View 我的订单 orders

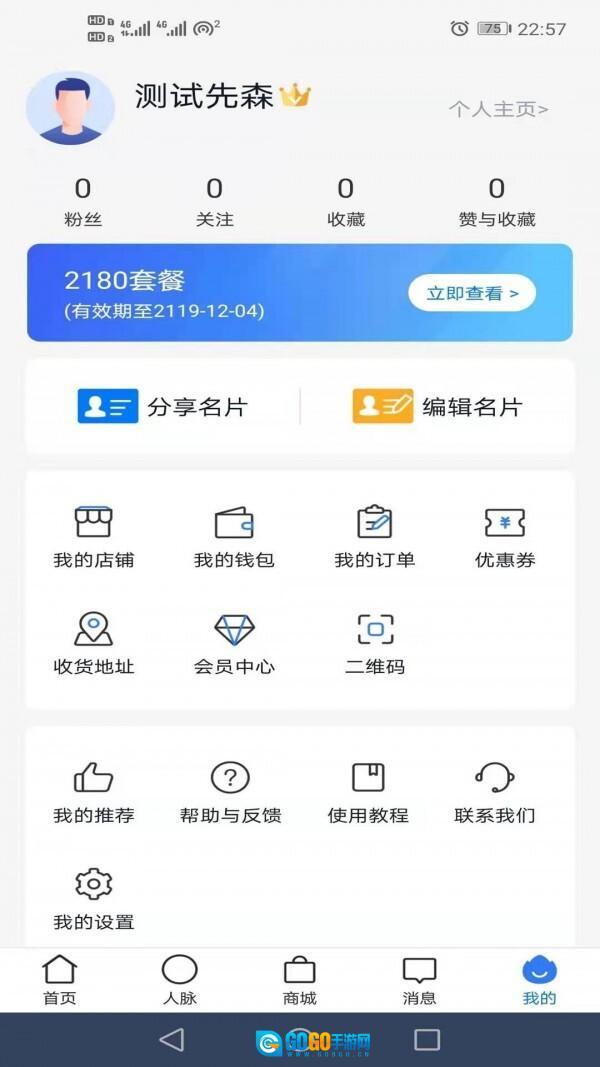coord(374,537)
